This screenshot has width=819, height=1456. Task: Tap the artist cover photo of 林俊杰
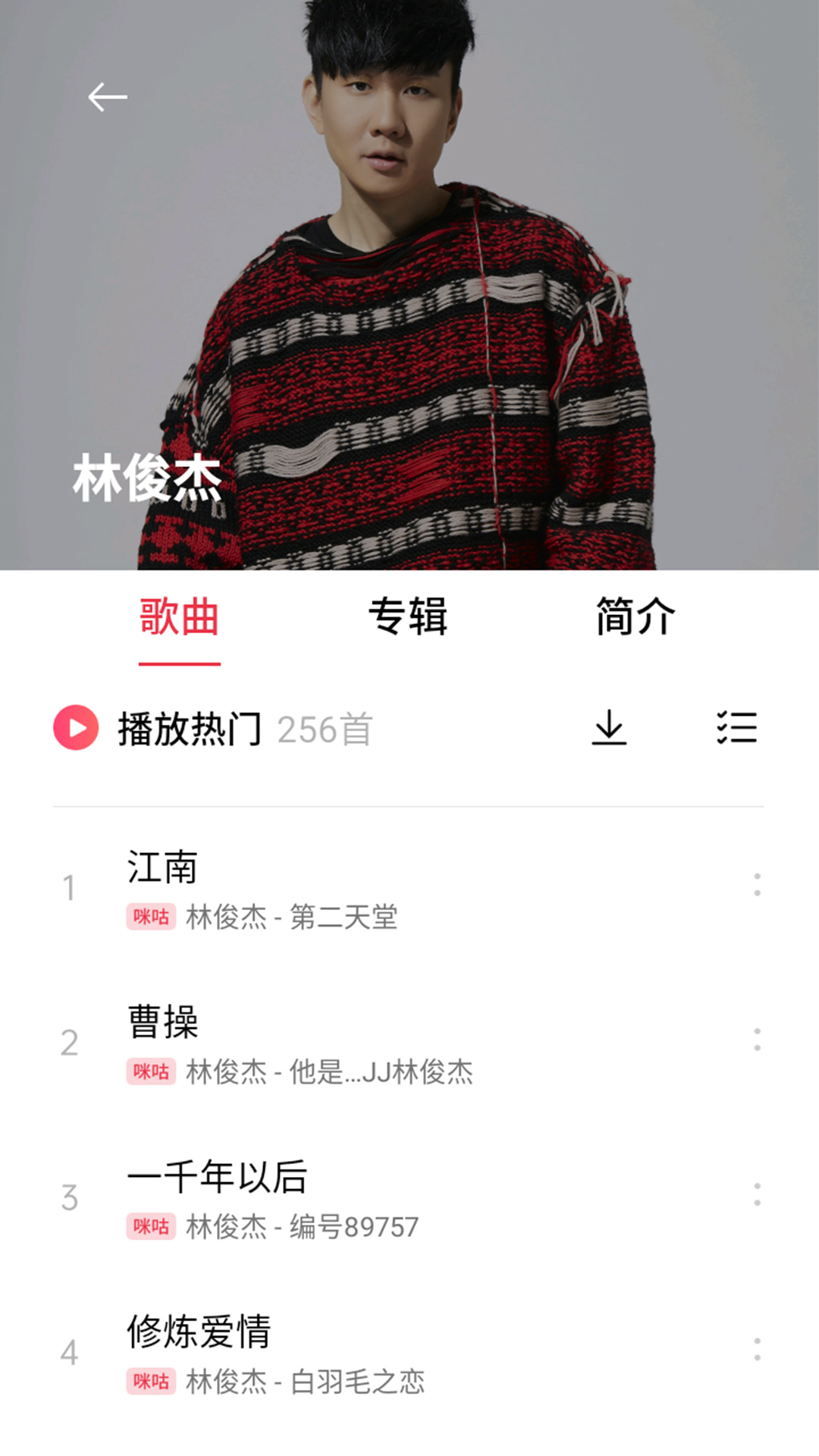(x=409, y=288)
